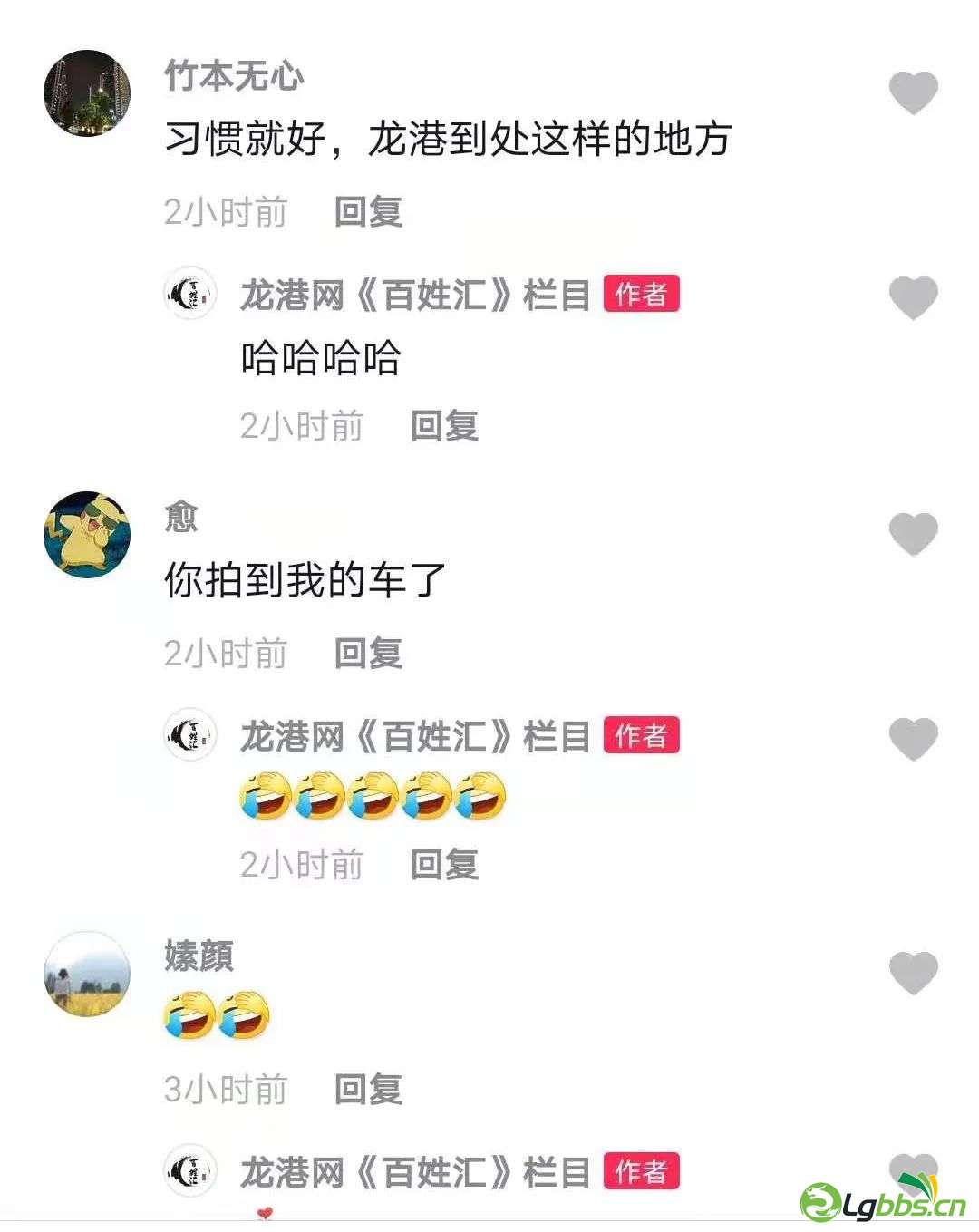Open 嫊顔's profile avatar

87,974
